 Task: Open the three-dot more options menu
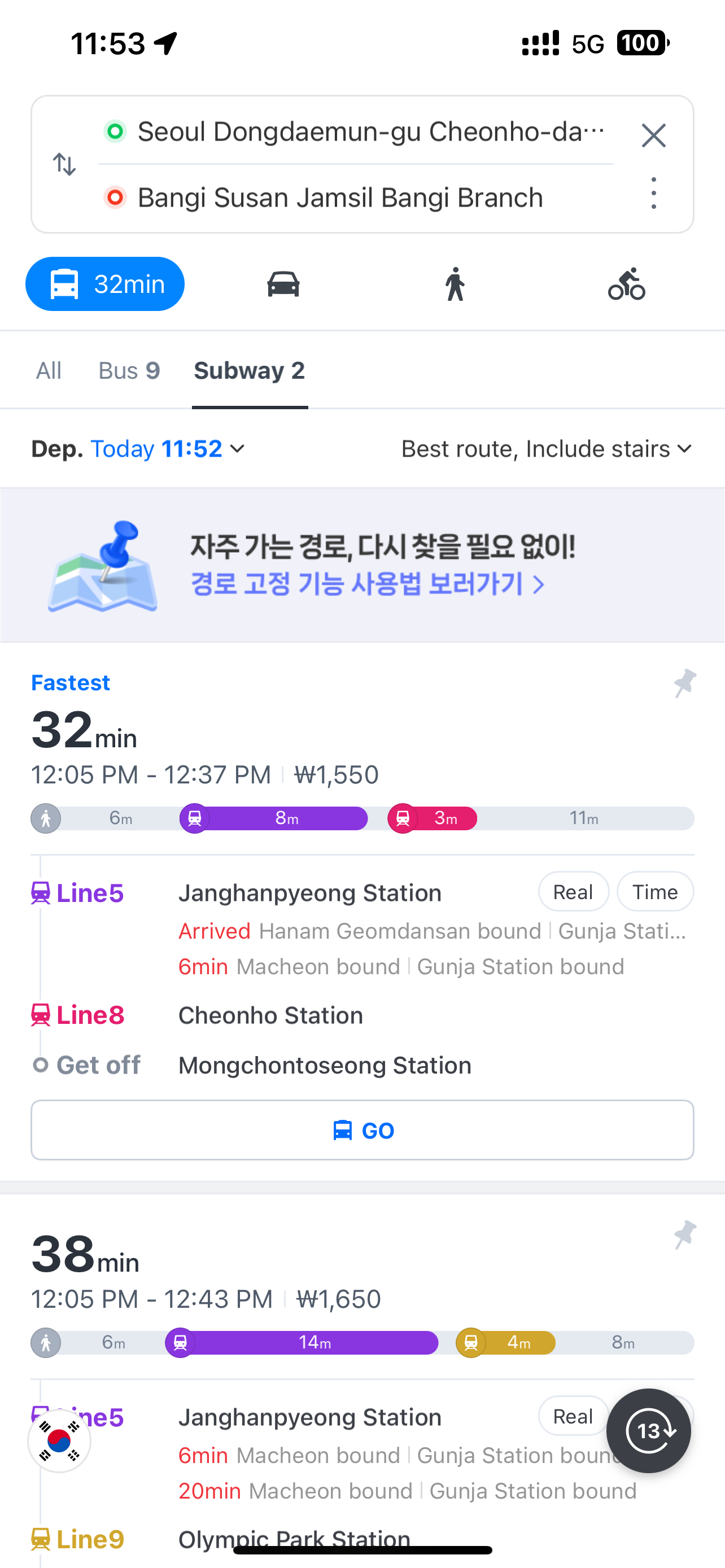click(x=653, y=194)
